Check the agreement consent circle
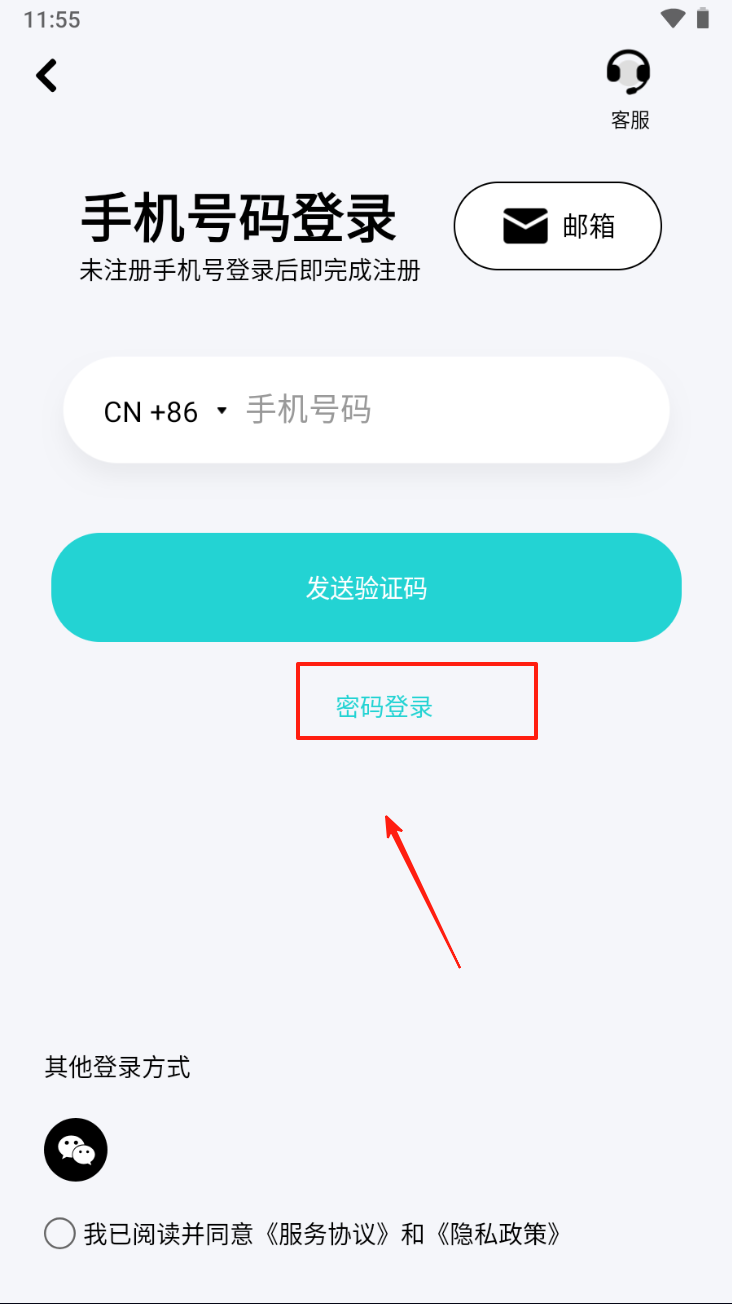 (x=60, y=1233)
